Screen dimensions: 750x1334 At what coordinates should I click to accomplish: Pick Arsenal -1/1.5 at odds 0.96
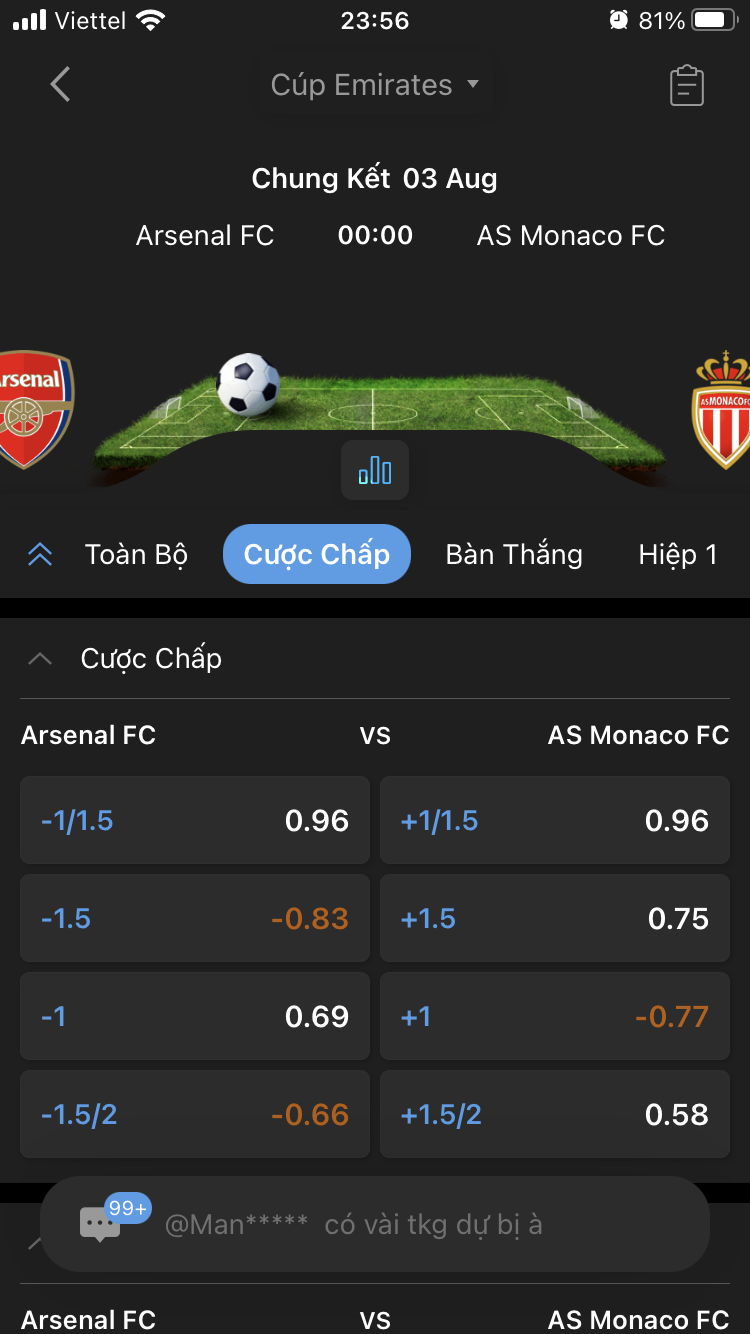(195, 821)
